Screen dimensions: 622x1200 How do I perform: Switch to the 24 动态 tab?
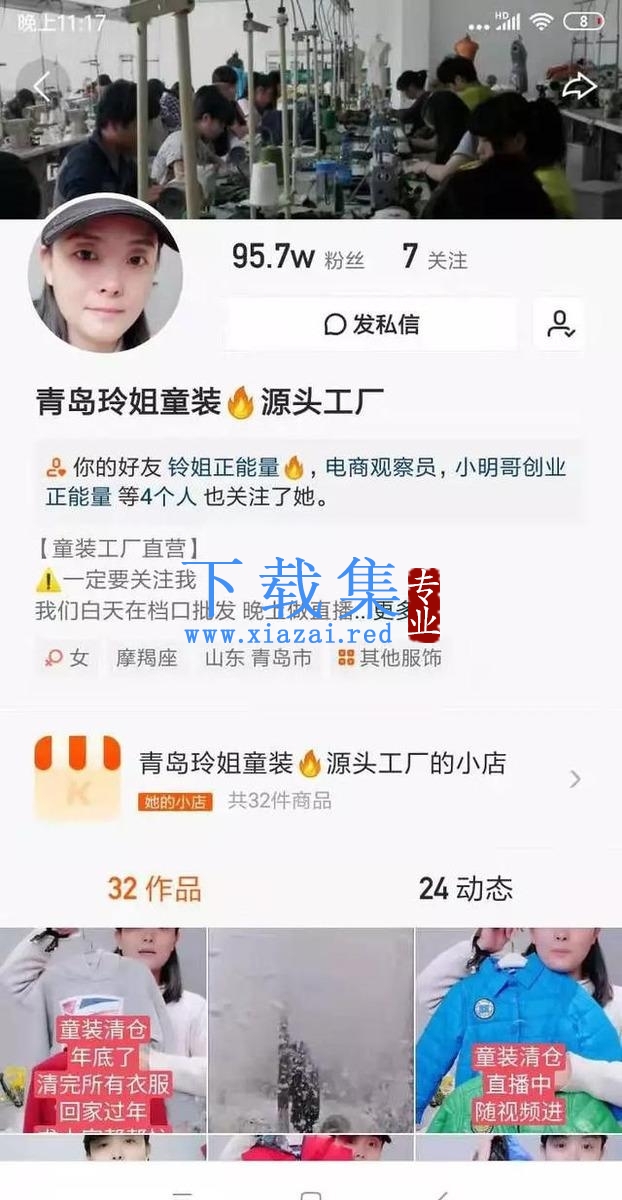pos(466,888)
